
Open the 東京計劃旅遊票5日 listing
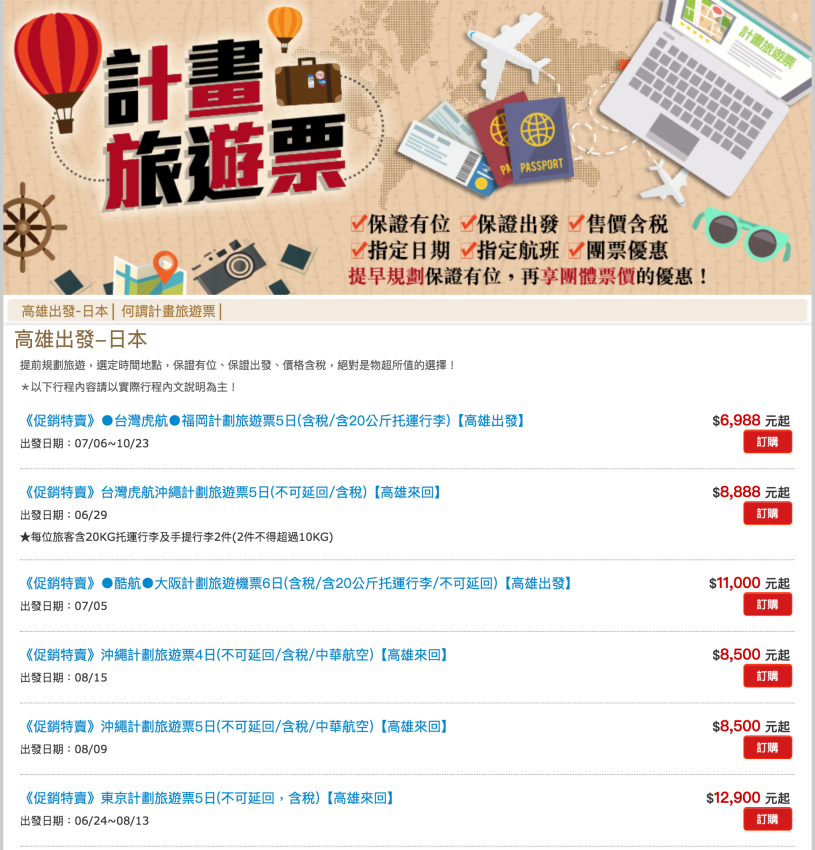click(x=209, y=798)
